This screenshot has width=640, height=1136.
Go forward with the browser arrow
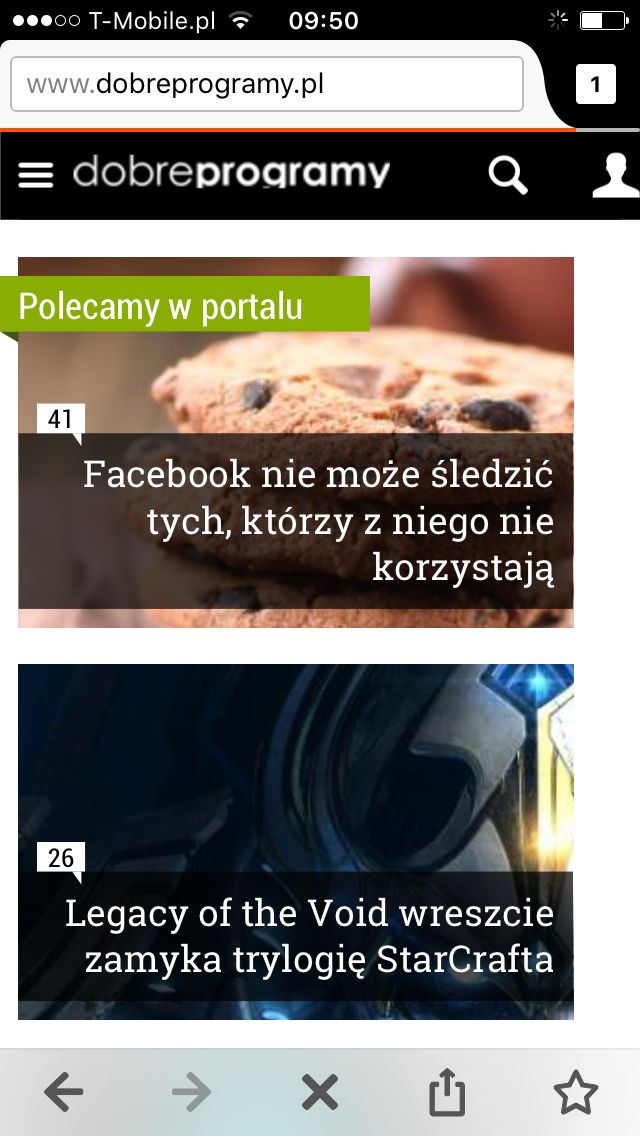pos(191,1091)
